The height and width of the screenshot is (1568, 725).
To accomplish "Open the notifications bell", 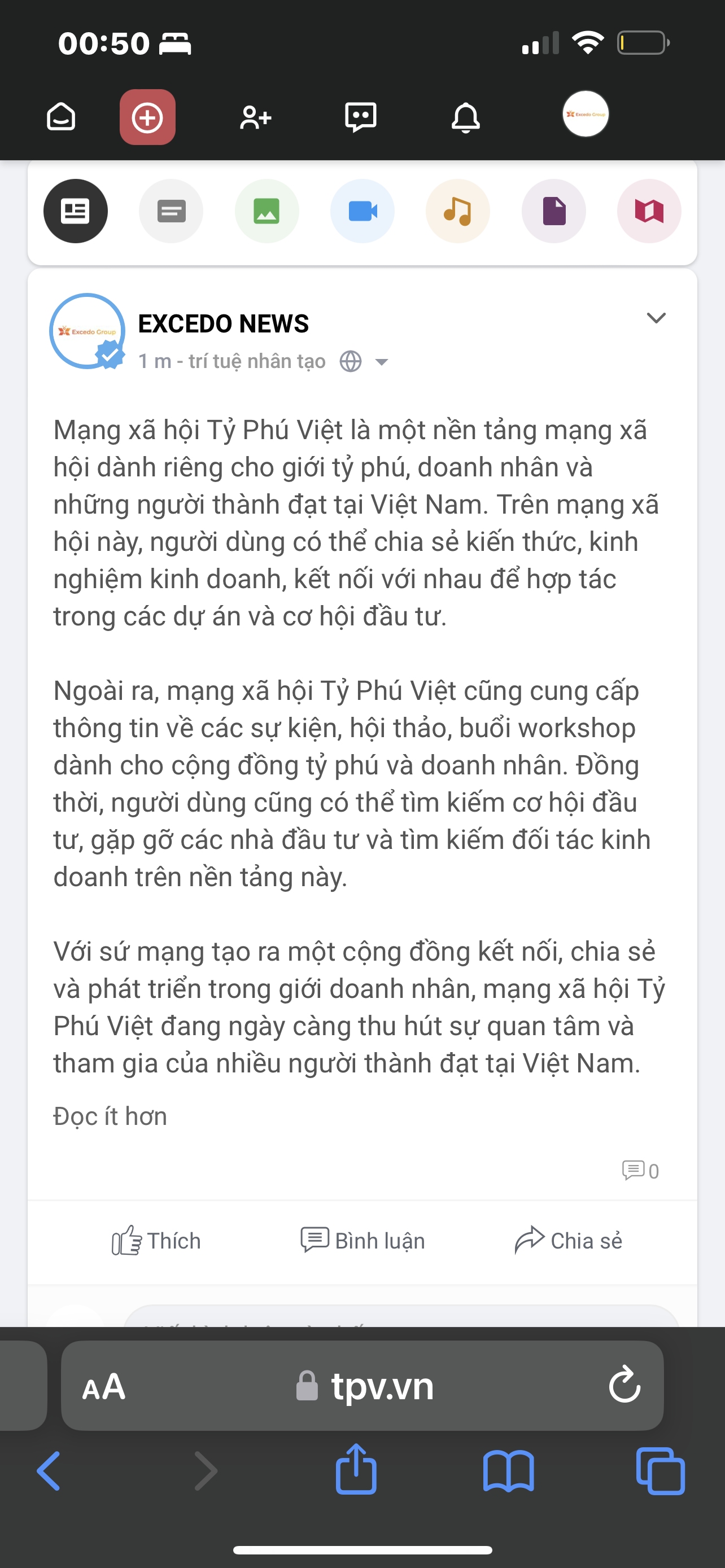I will point(466,117).
